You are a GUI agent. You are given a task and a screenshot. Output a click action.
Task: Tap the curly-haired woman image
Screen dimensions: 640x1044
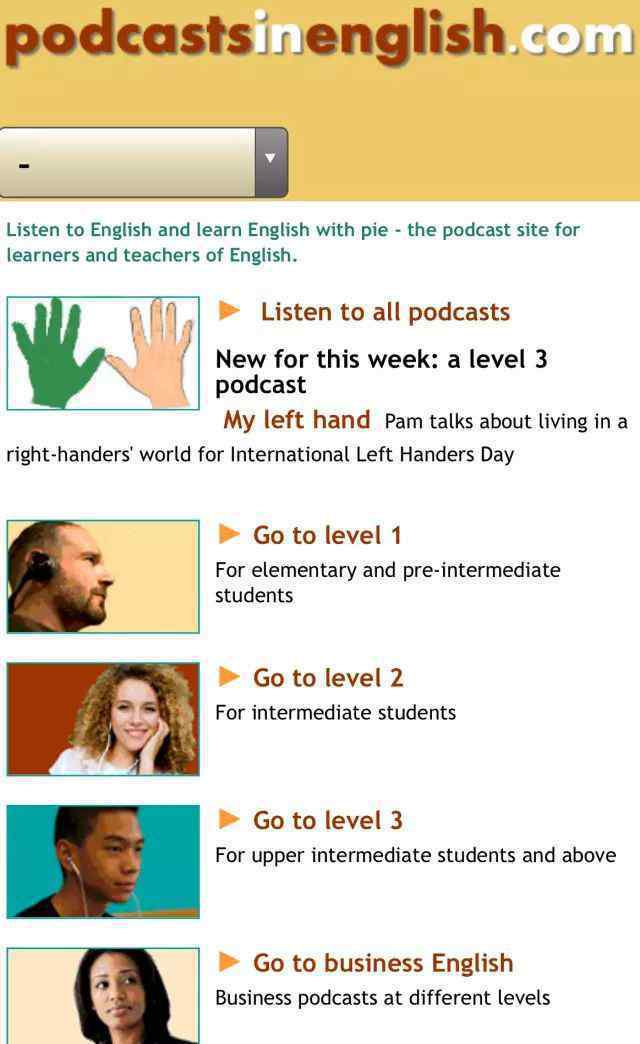103,719
